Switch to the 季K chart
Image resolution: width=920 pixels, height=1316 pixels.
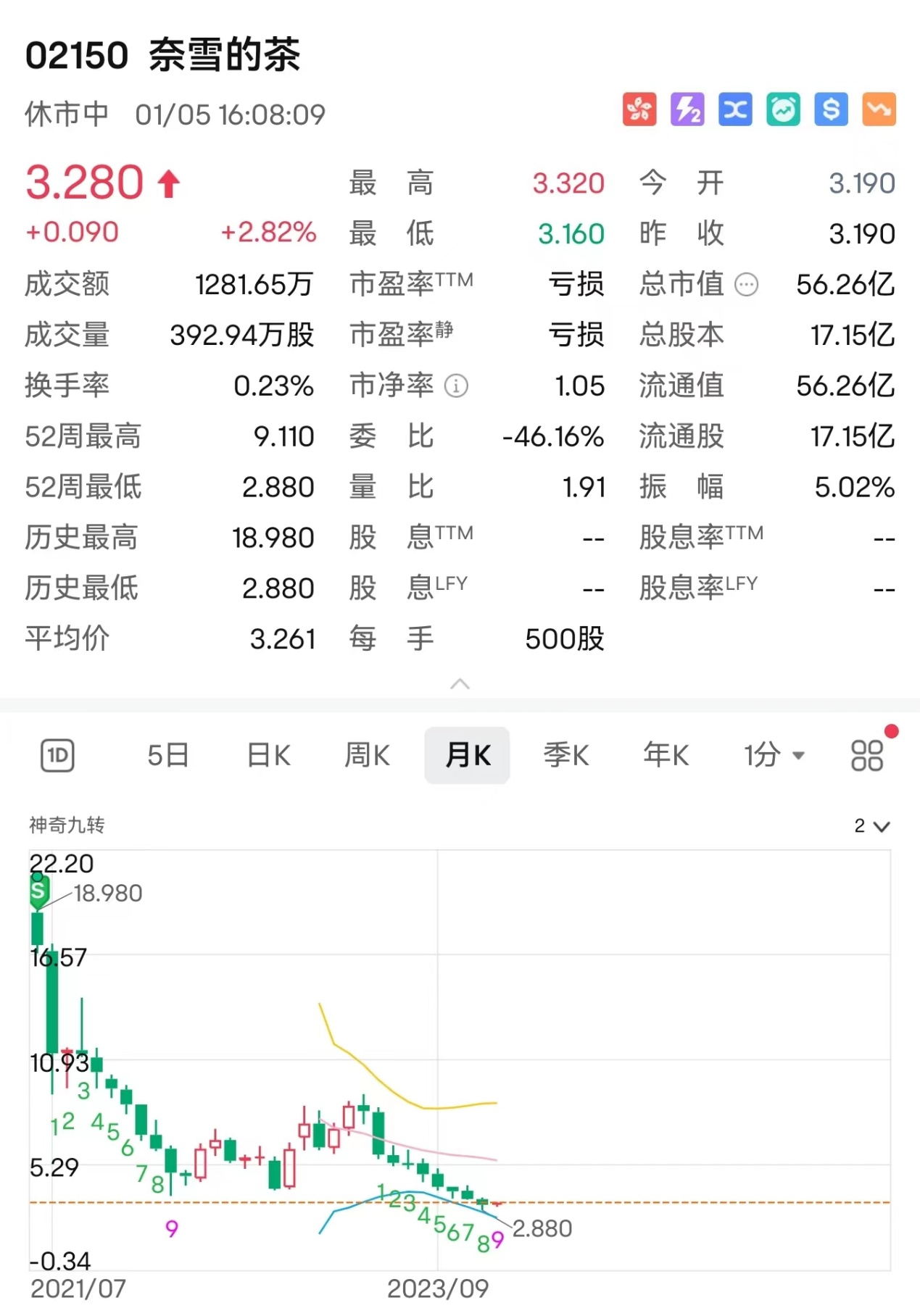pyautogui.click(x=566, y=755)
